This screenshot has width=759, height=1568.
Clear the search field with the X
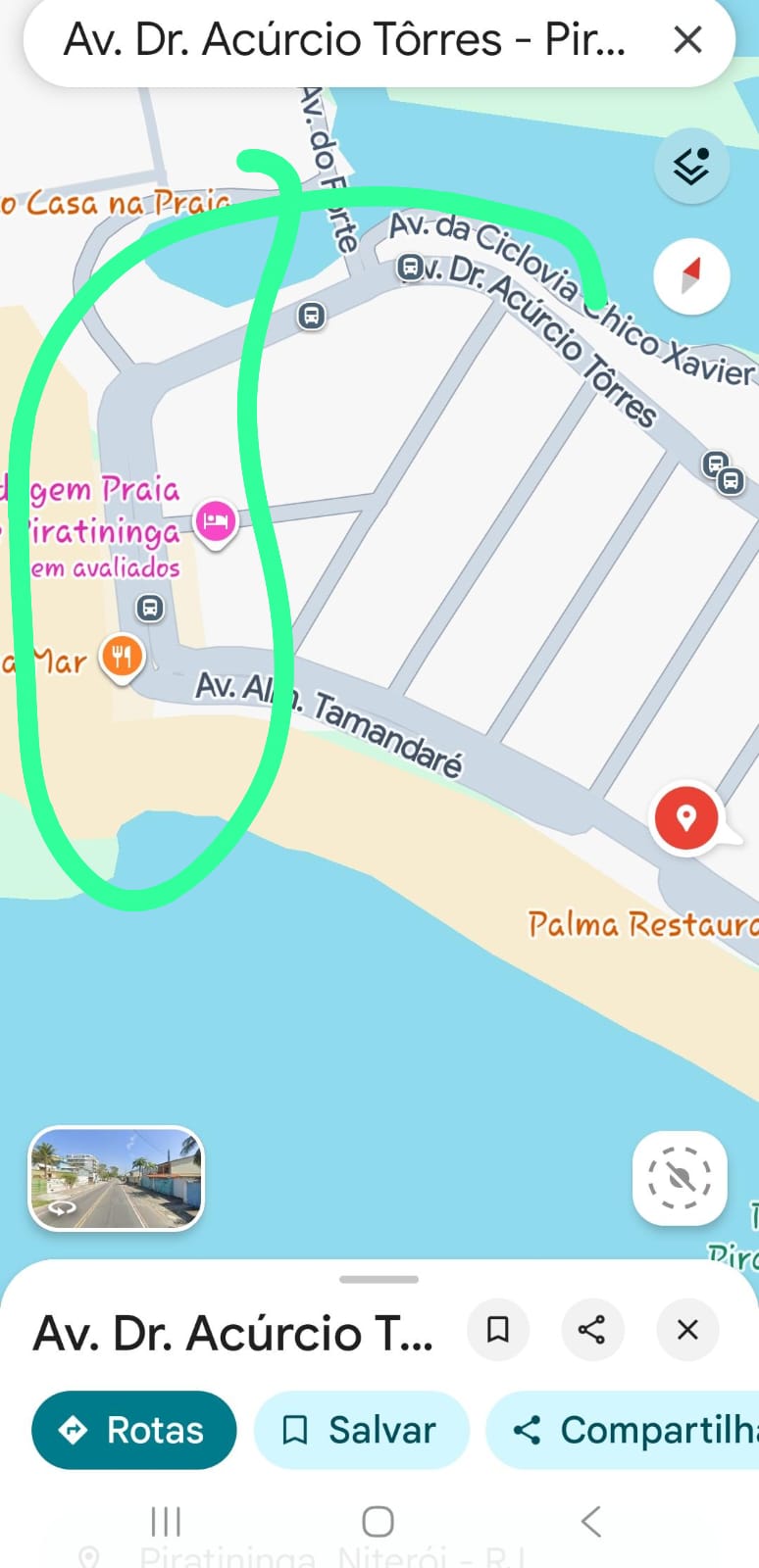(x=688, y=40)
